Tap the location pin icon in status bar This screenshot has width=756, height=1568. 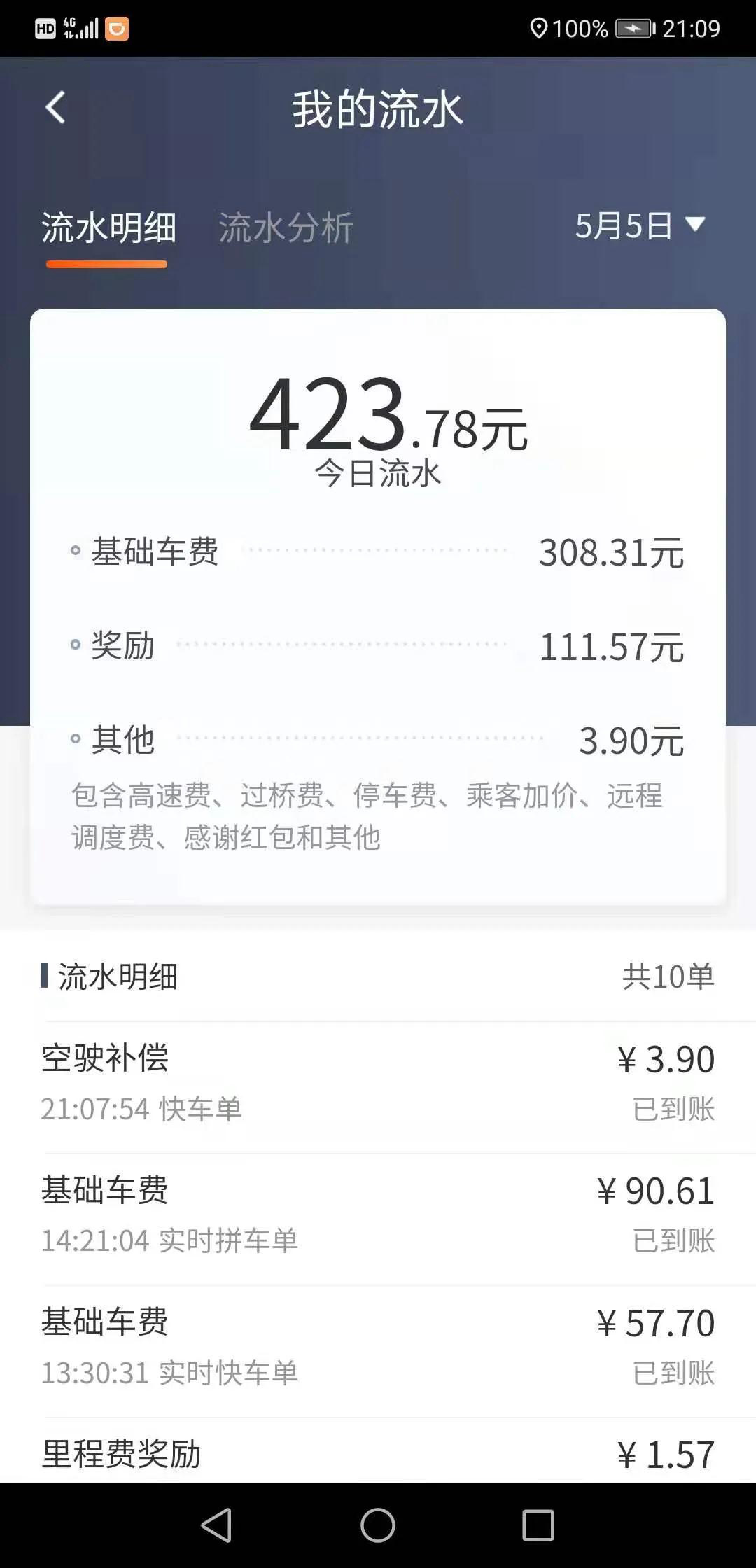coord(539,28)
